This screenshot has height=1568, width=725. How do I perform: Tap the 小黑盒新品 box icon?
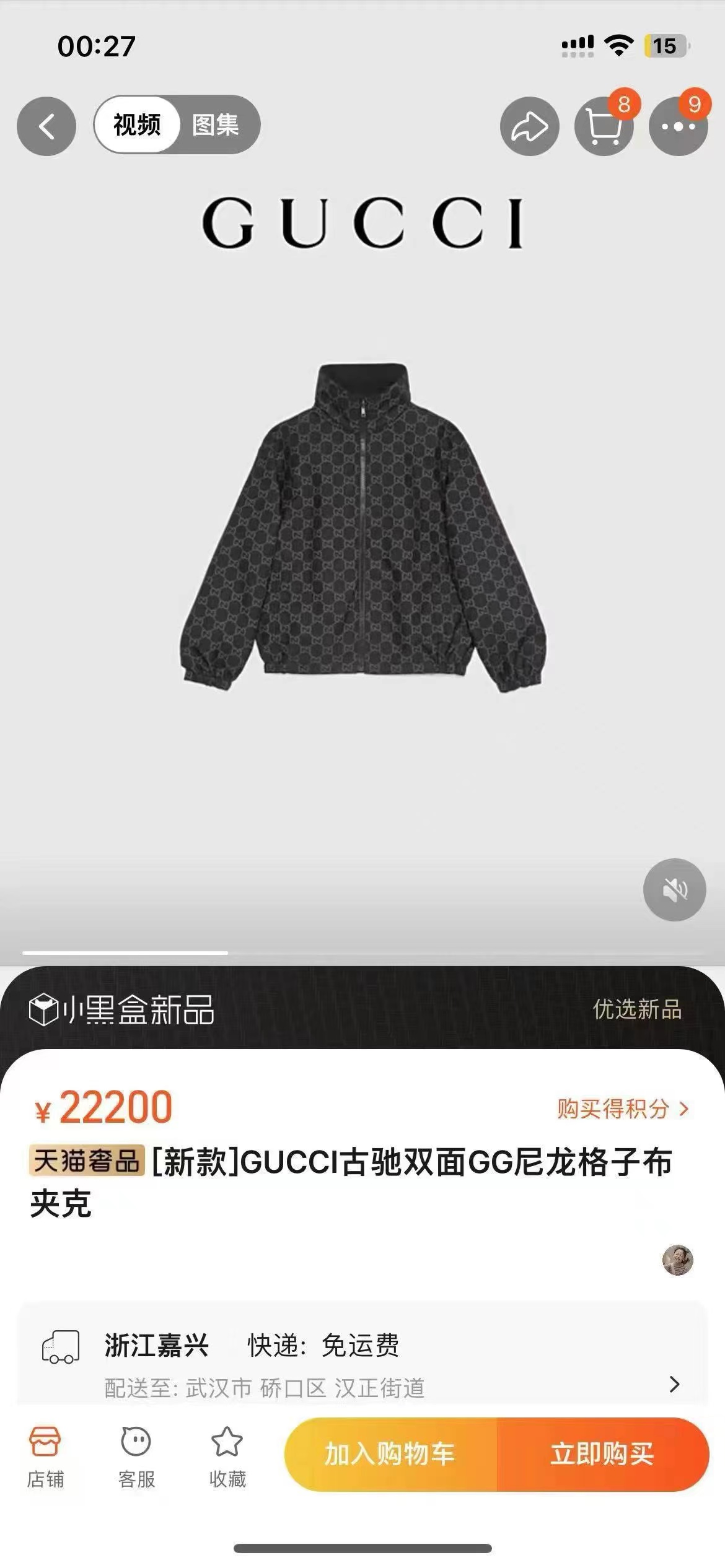point(42,1010)
